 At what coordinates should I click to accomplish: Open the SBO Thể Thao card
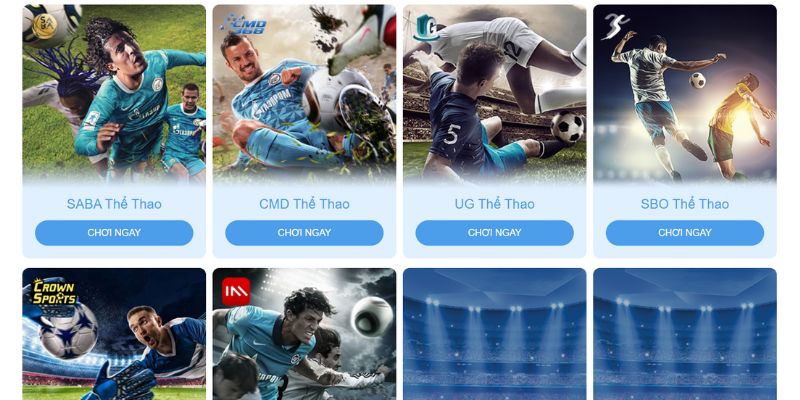pos(684,100)
